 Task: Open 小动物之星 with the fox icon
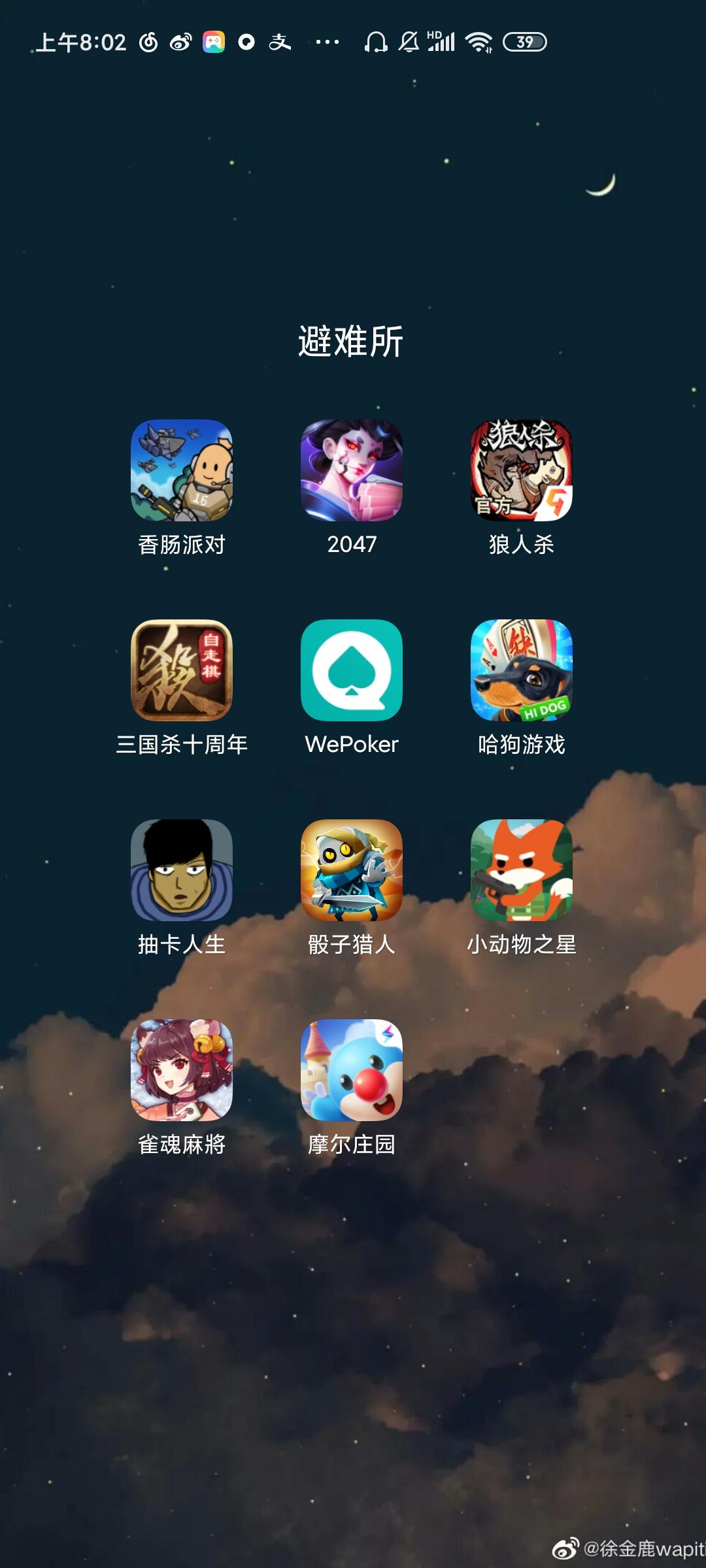(x=522, y=872)
